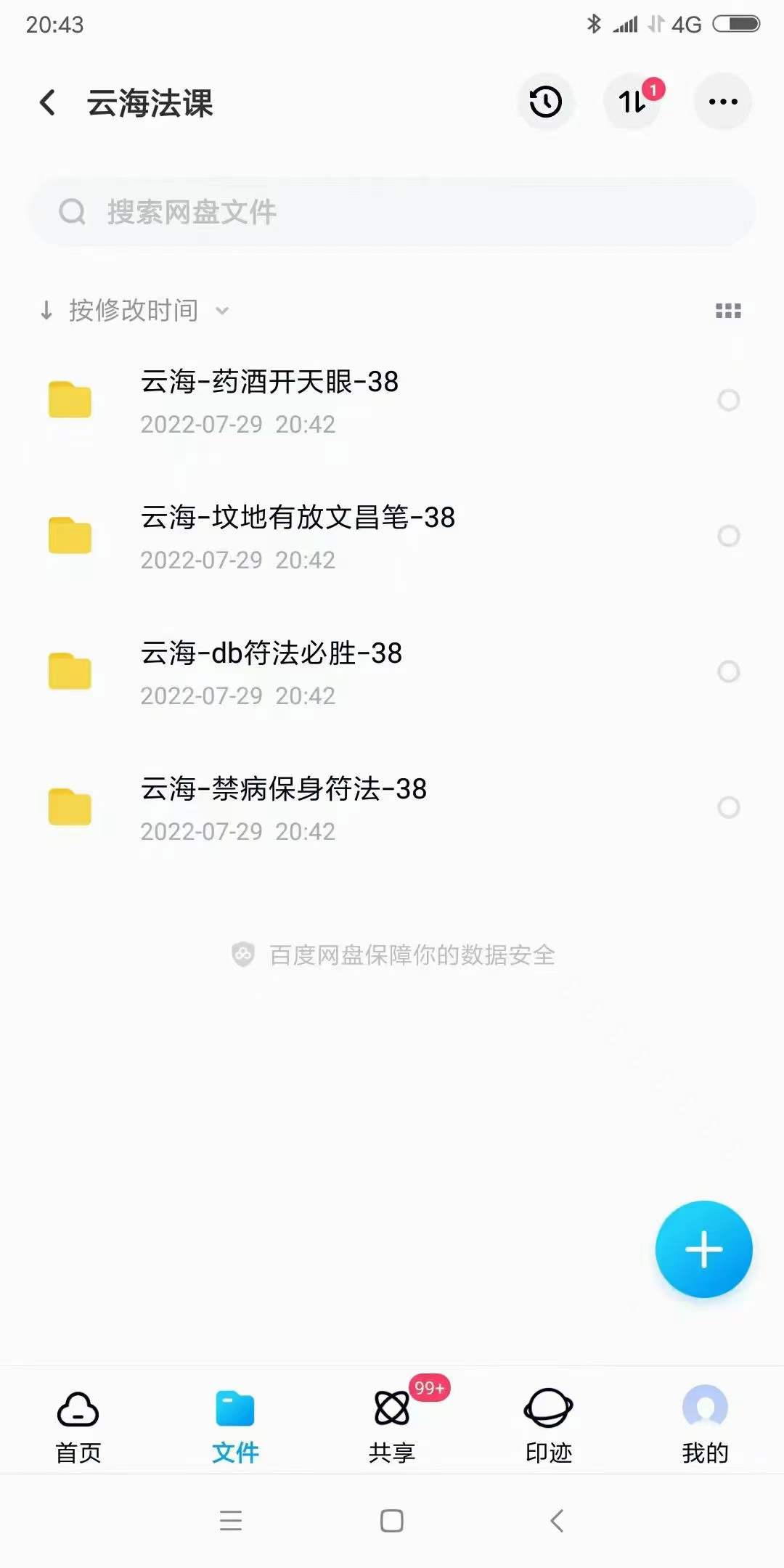Open the transfer list with download badge

tap(631, 103)
